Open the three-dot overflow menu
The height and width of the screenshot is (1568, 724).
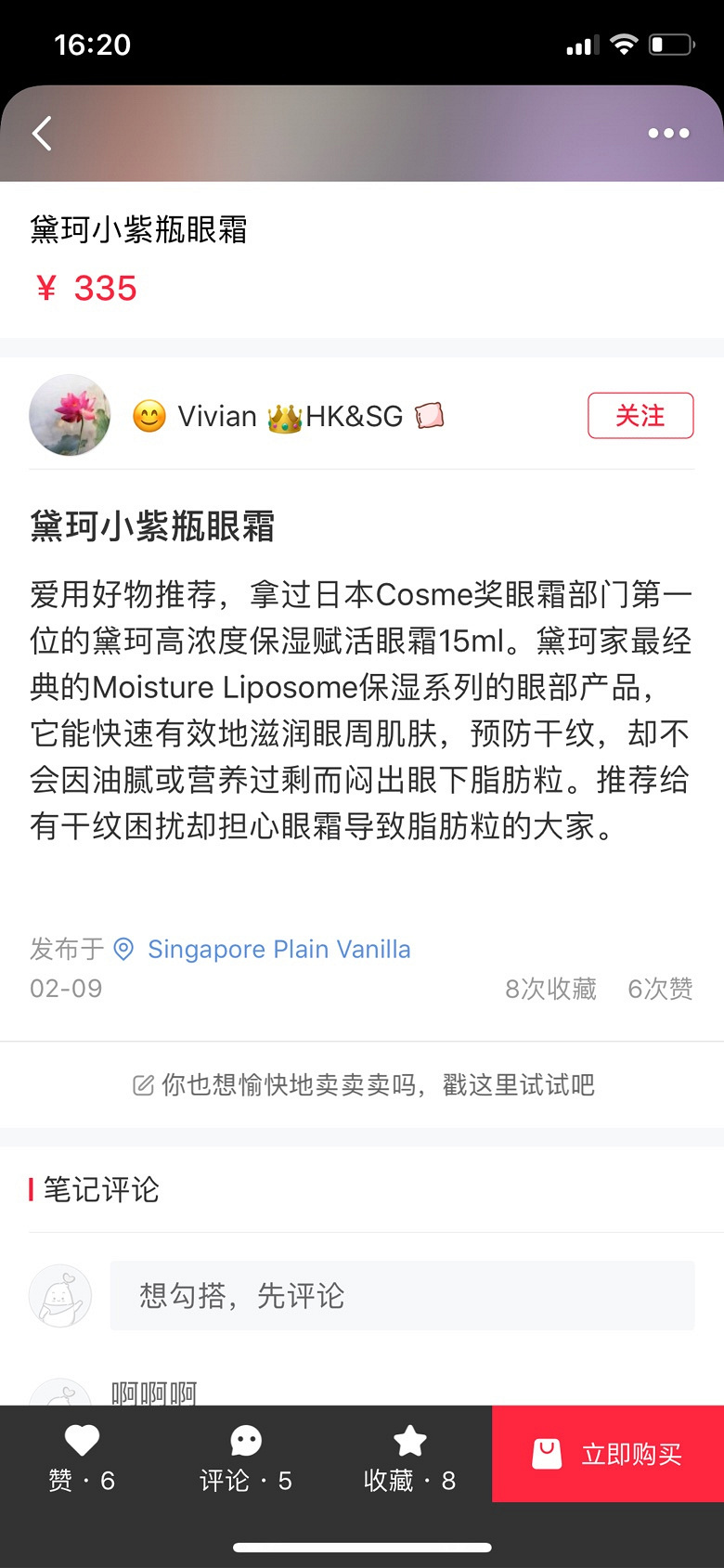pos(668,134)
